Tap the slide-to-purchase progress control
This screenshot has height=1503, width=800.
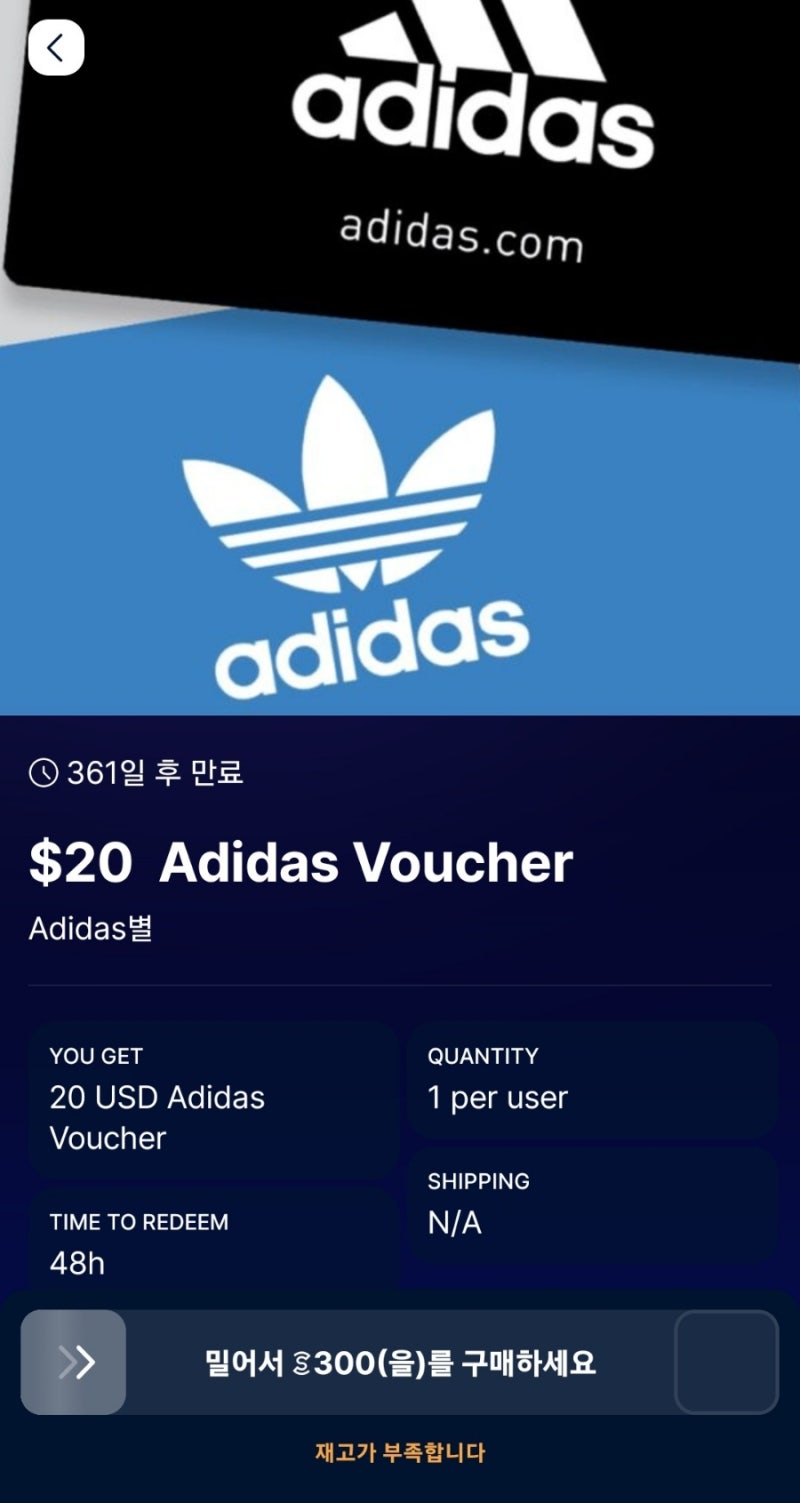pyautogui.click(x=400, y=1362)
